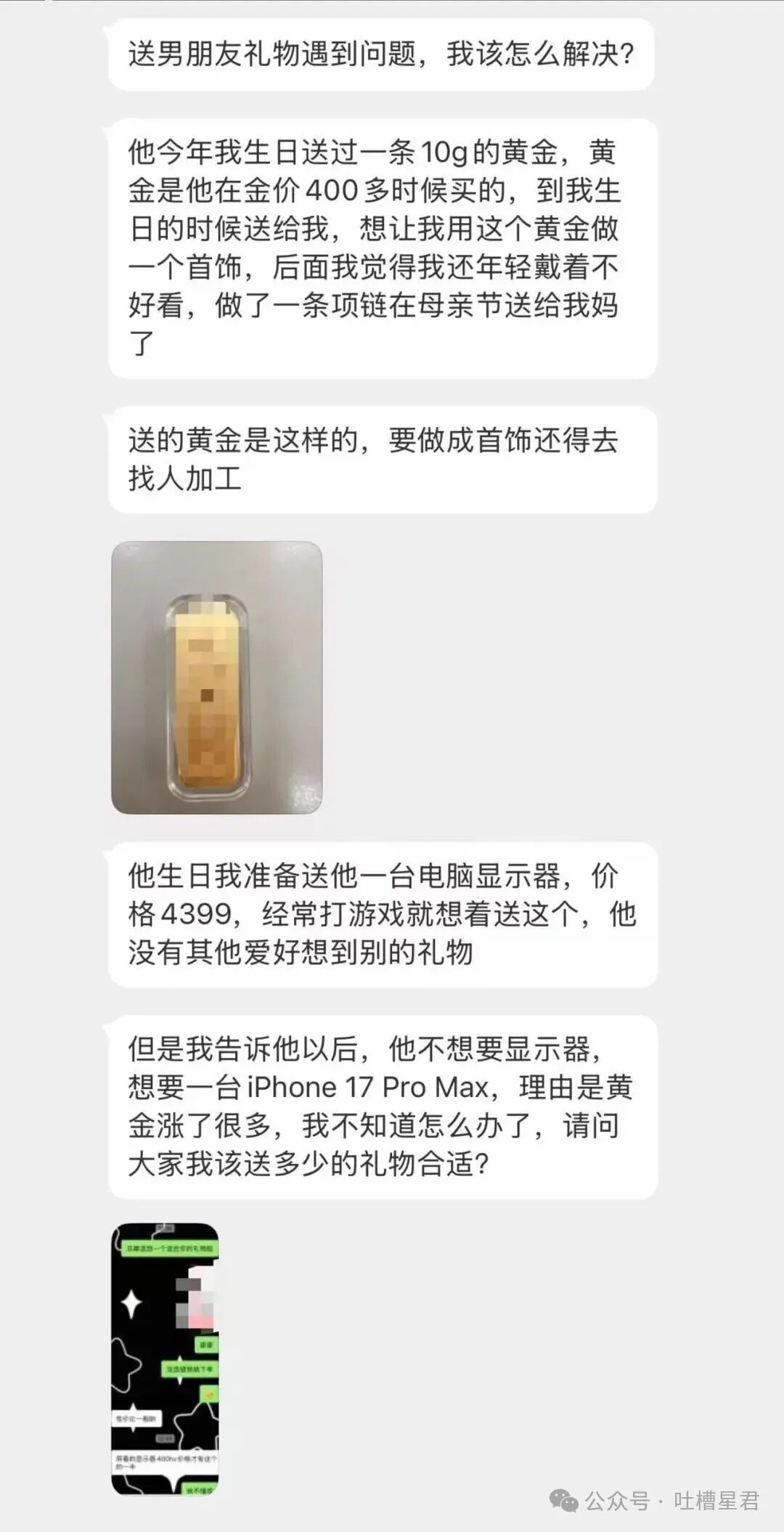Open the gold bar photo in chat

point(216,677)
